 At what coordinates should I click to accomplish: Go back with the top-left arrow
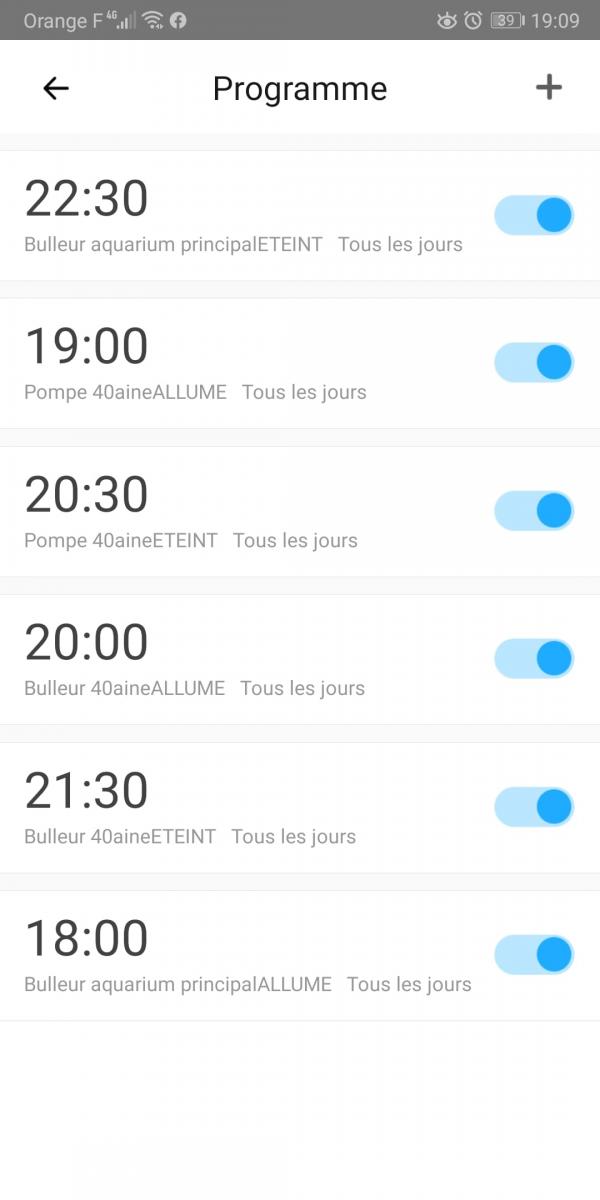pyautogui.click(x=56, y=88)
